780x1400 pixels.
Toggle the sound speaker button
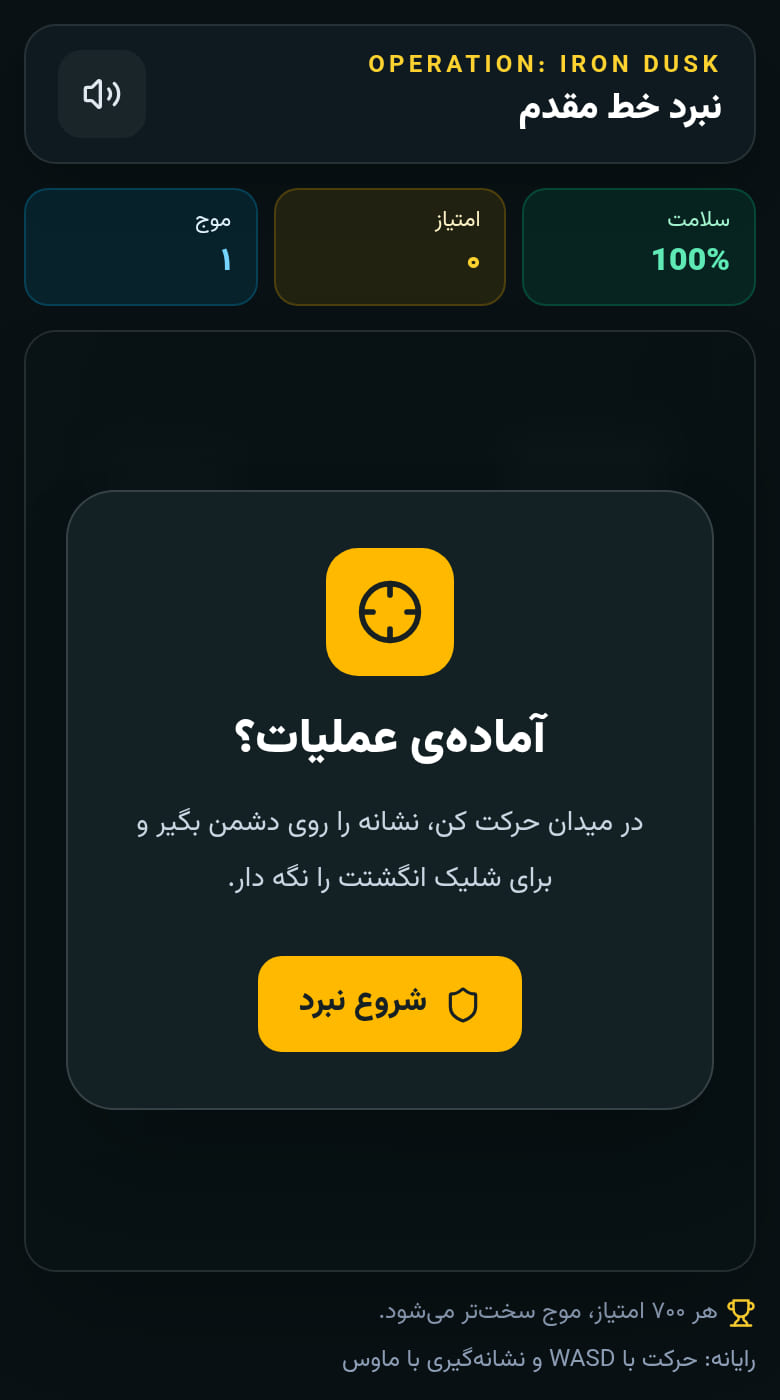coord(102,94)
